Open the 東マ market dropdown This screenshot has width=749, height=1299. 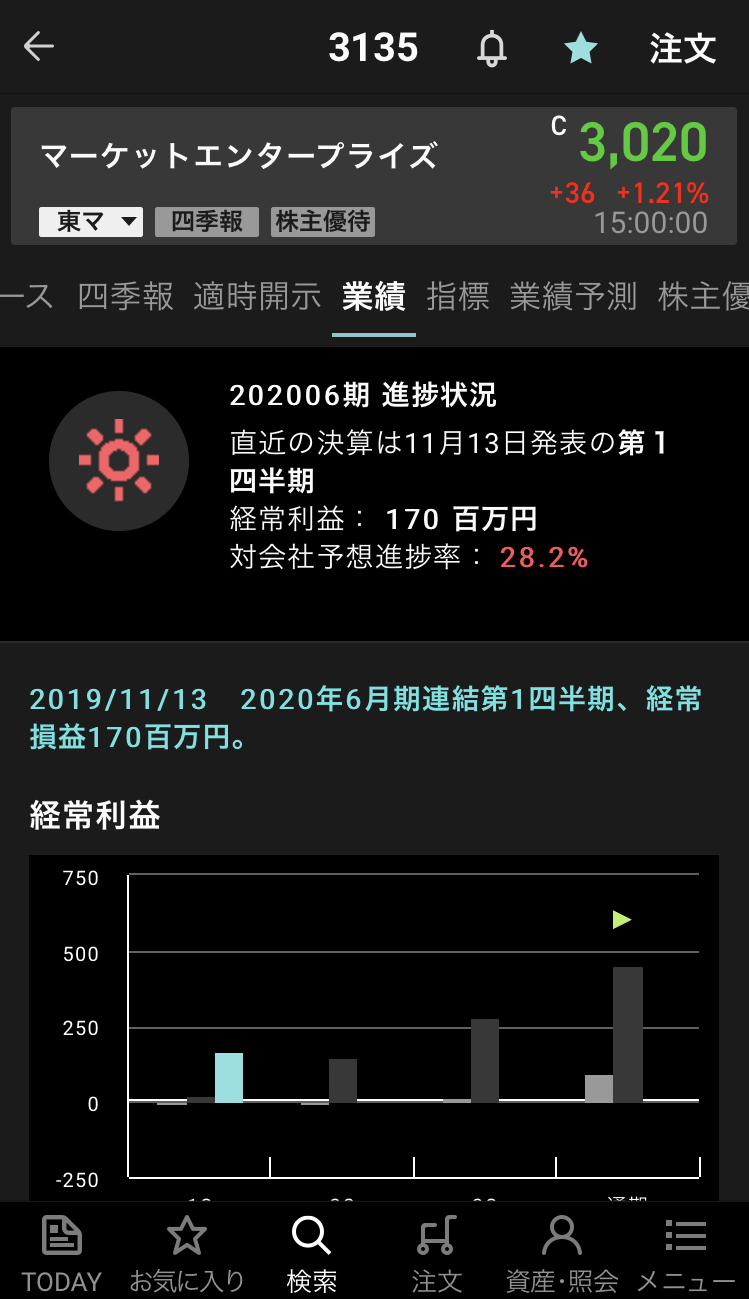pos(91,222)
